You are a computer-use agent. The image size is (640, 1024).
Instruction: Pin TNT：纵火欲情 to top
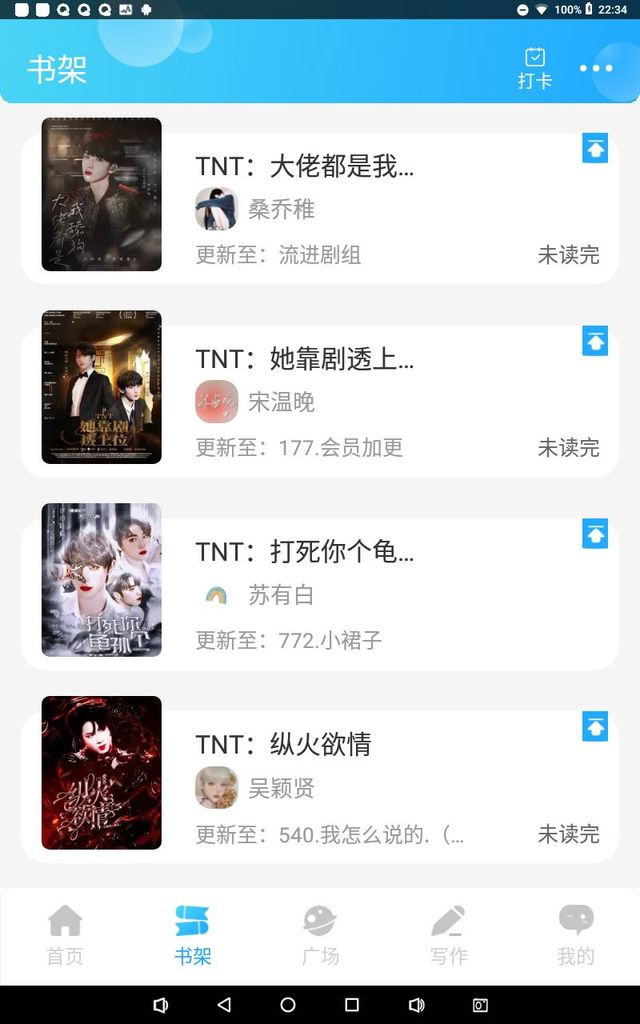point(595,727)
